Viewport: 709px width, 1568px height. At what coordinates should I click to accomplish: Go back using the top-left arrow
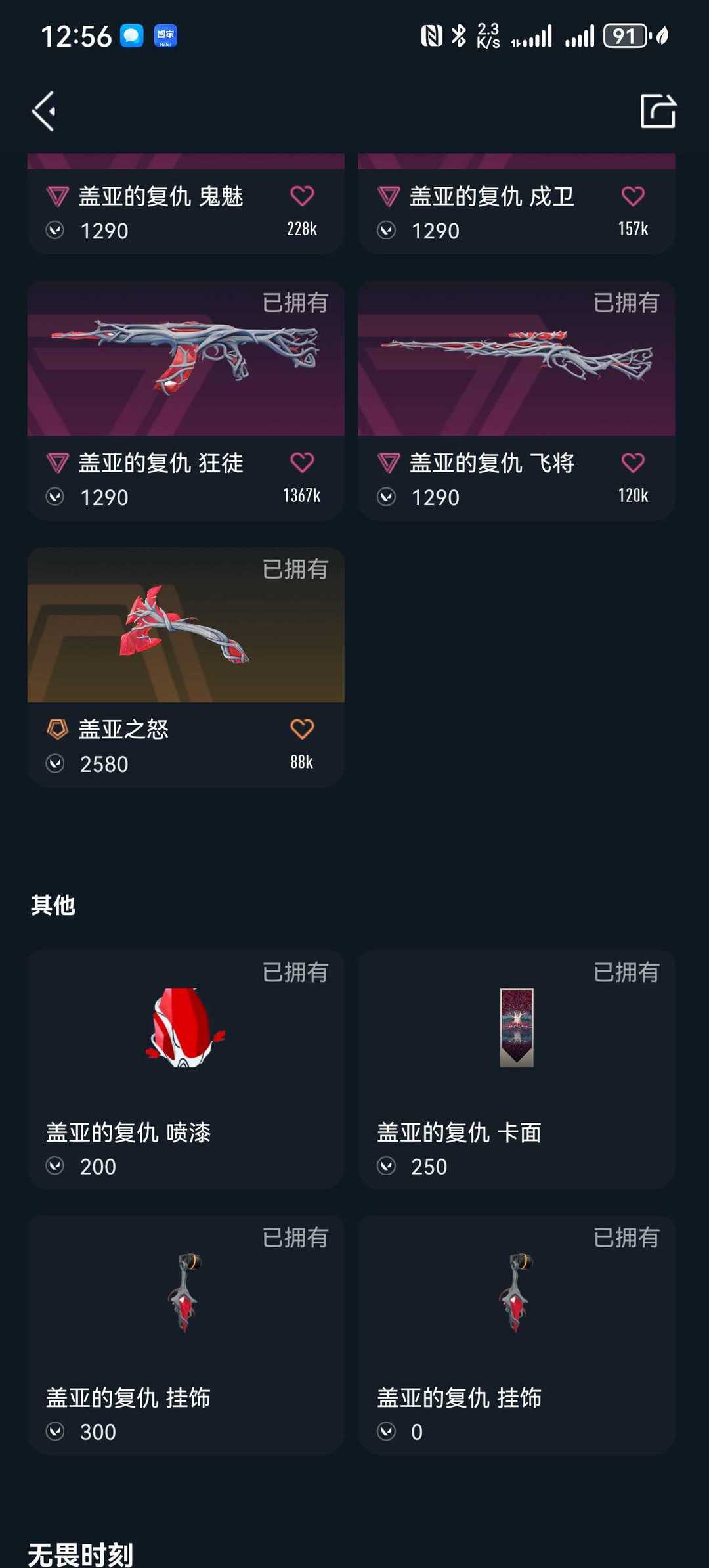[44, 111]
